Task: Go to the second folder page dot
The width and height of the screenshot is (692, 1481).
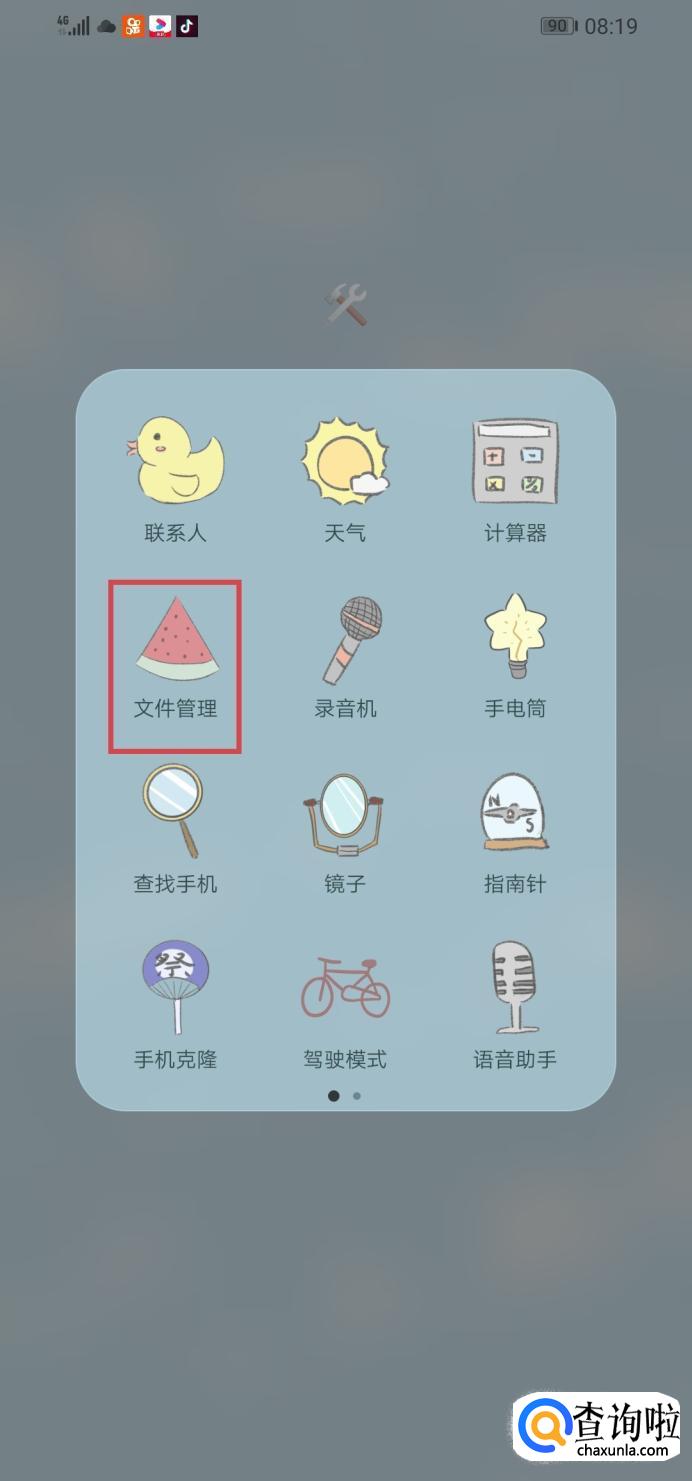Action: pyautogui.click(x=357, y=1096)
